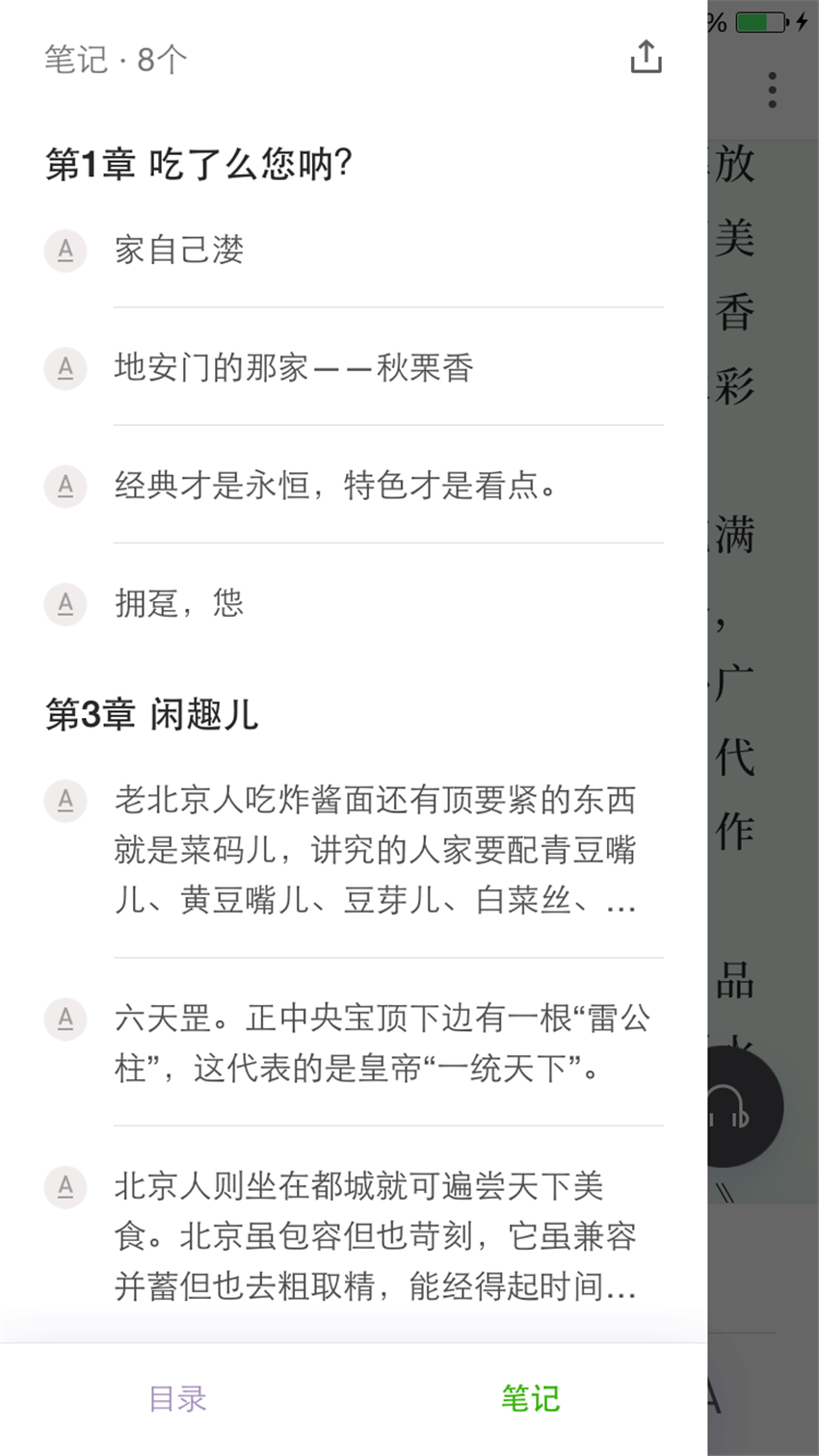Open the note '家自己濋'
This screenshot has width=819, height=1456.
pos(354,251)
